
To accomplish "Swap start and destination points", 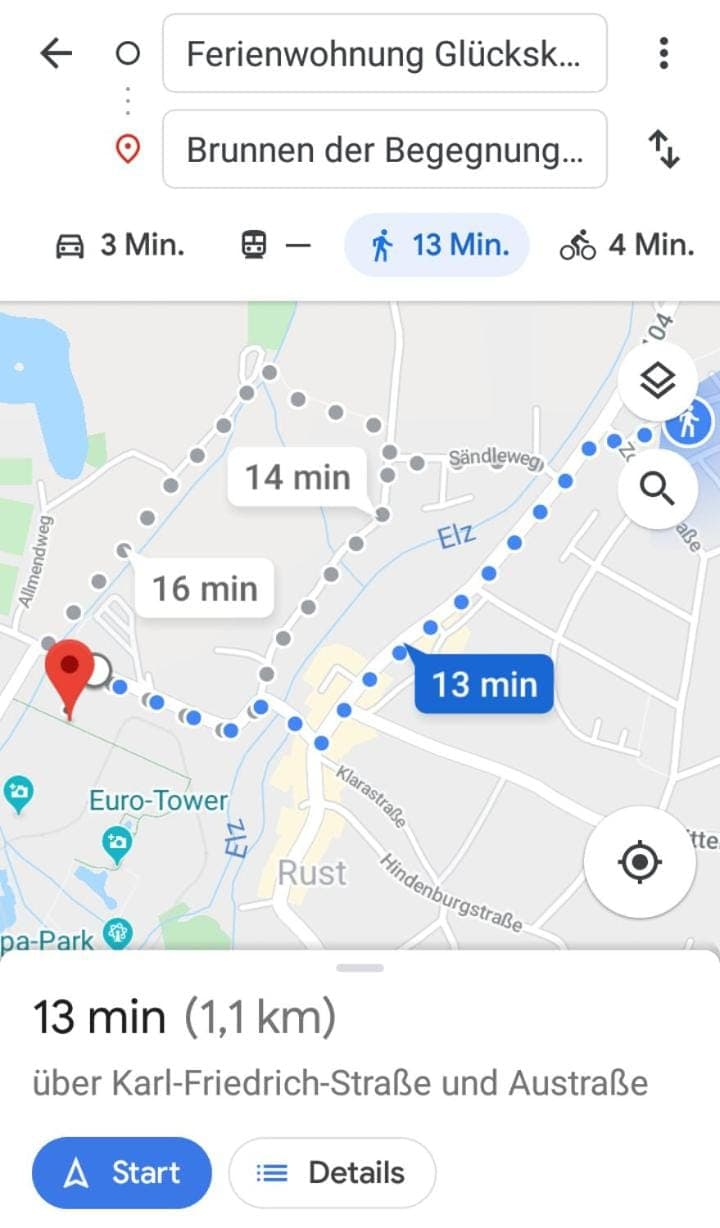I will pos(664,150).
